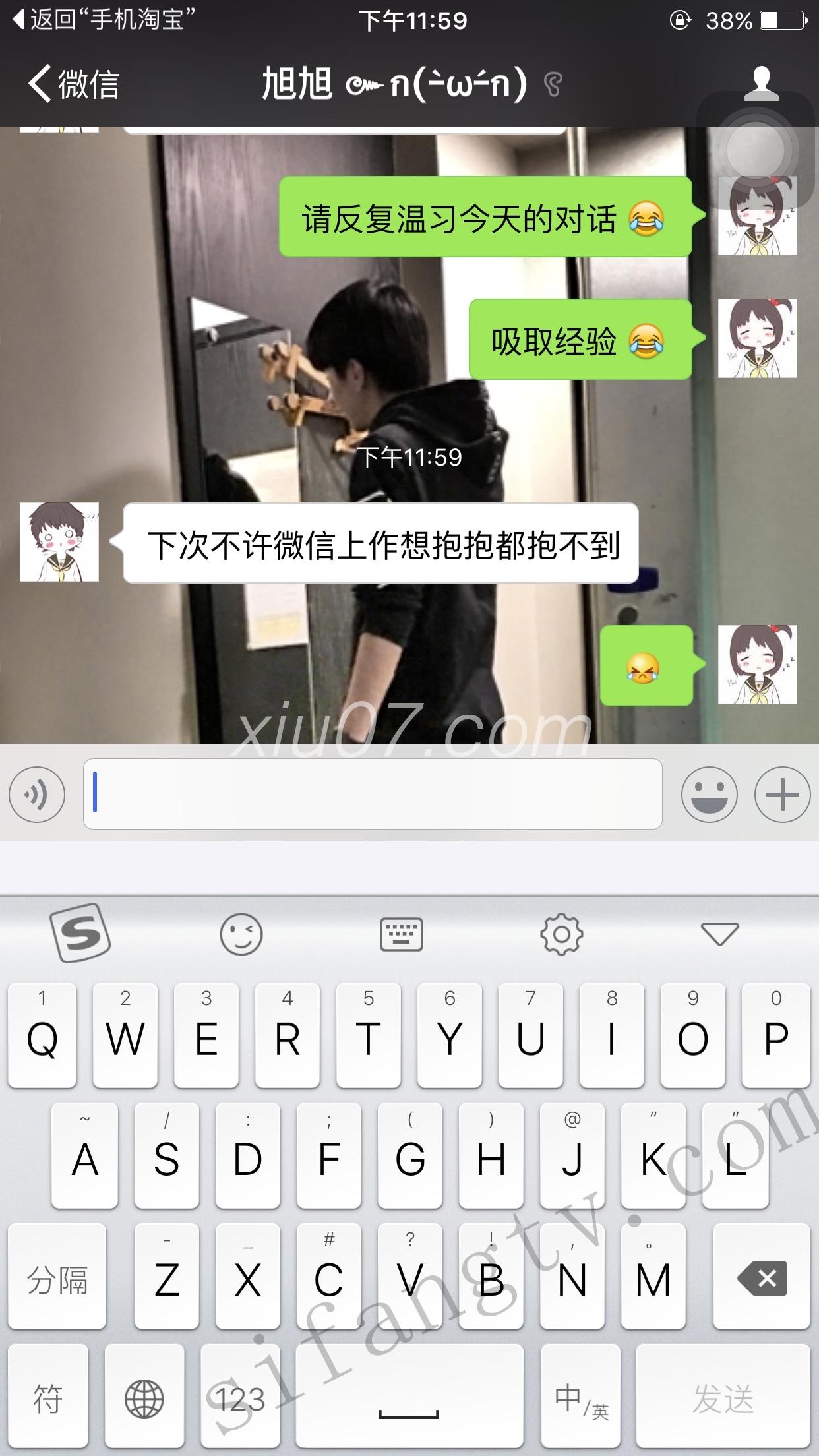Image resolution: width=819 pixels, height=1456 pixels.
Task: Go back to the 微信 chat list
Action: point(73,84)
